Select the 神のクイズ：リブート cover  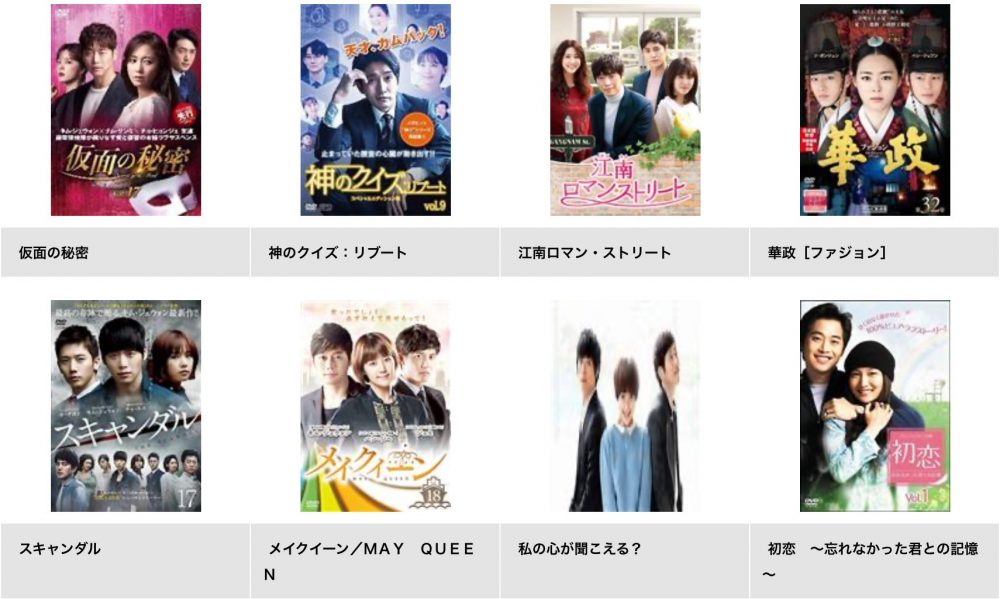(x=375, y=110)
